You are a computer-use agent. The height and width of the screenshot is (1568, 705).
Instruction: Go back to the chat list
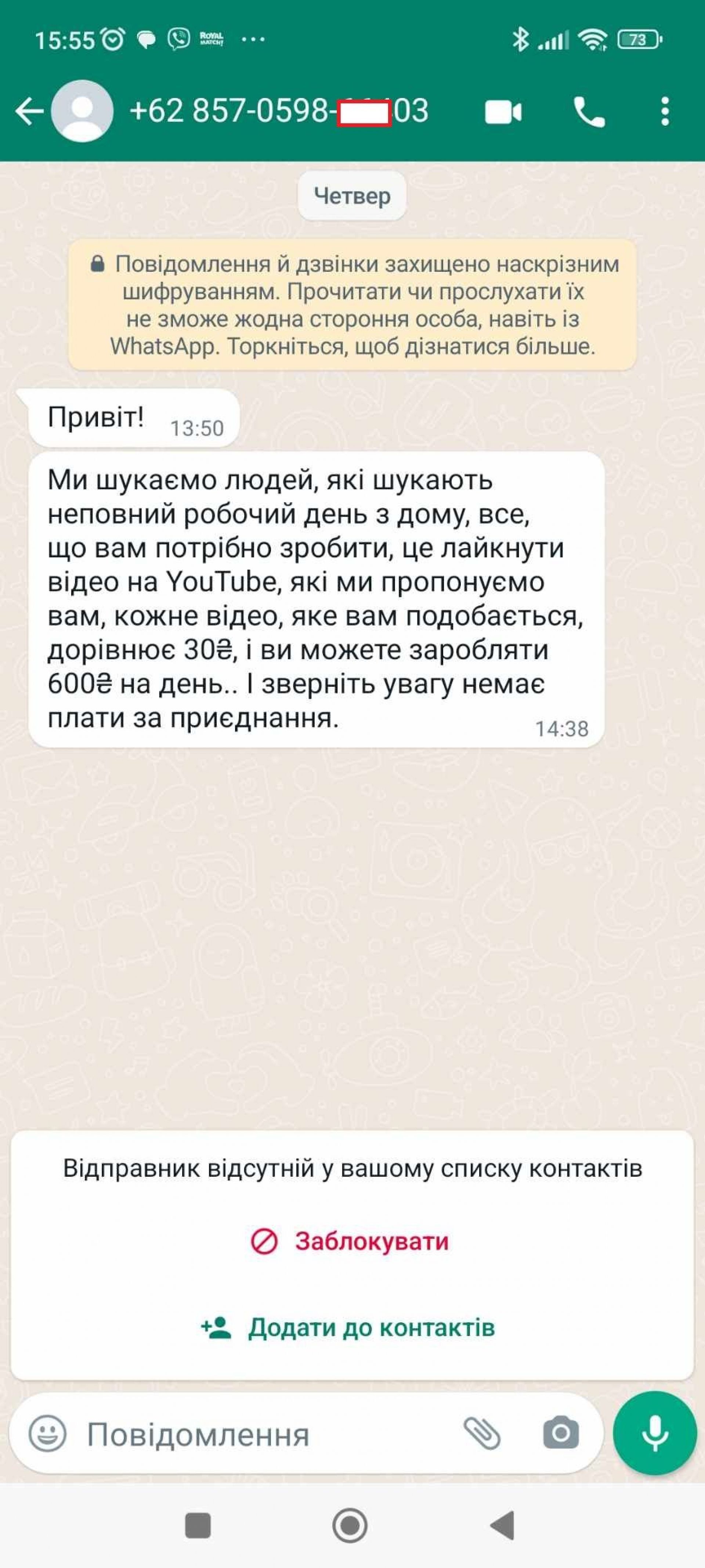29,112
